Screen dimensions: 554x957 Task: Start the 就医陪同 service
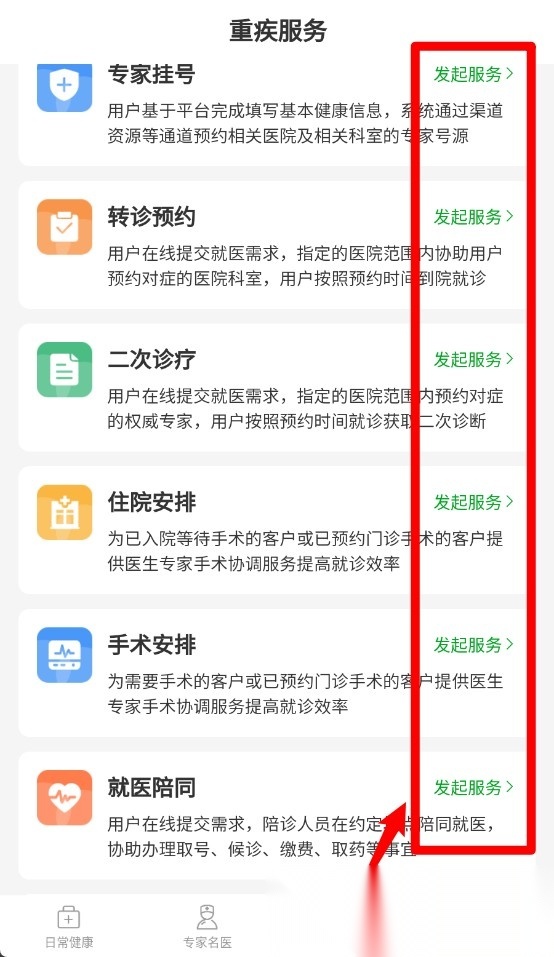(x=473, y=787)
